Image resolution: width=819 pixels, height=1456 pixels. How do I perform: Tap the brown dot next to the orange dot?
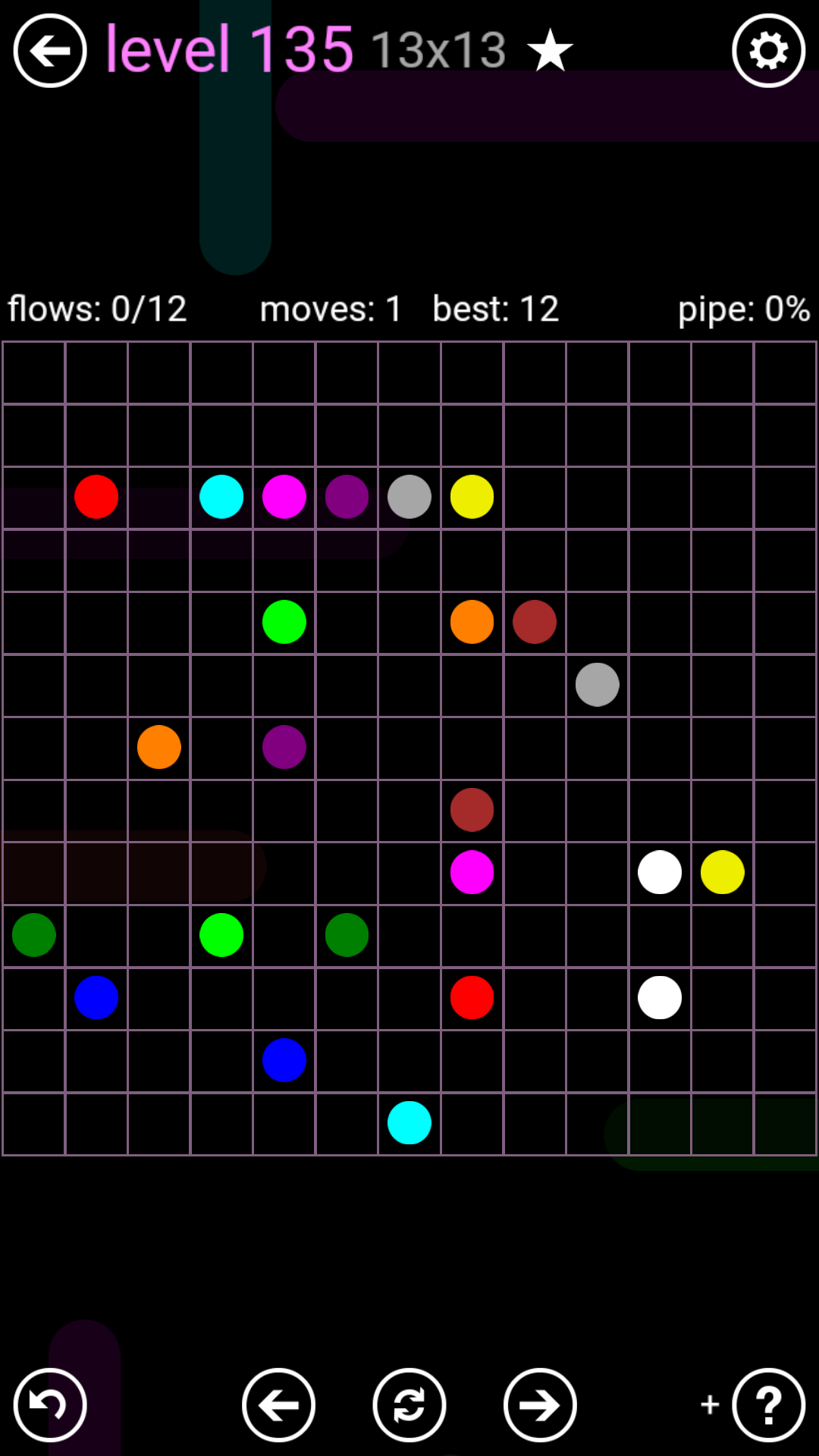535,622
